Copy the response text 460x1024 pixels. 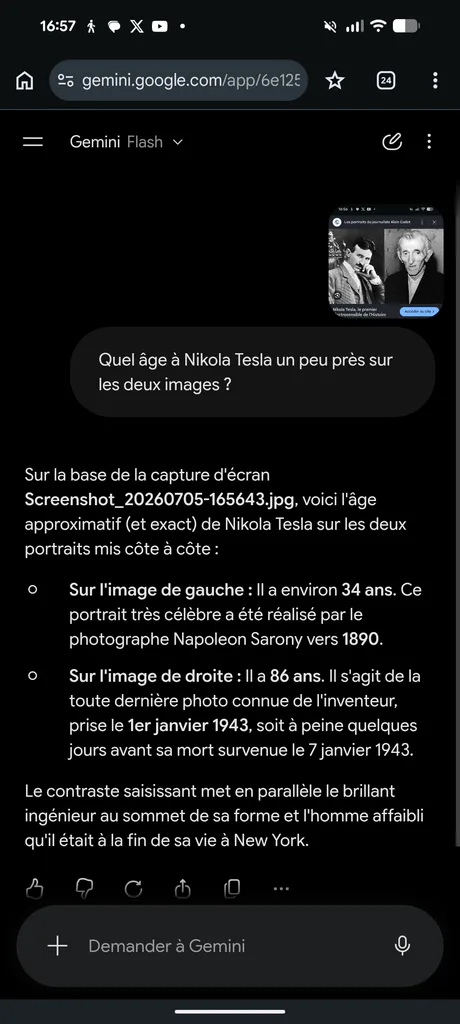[232, 888]
